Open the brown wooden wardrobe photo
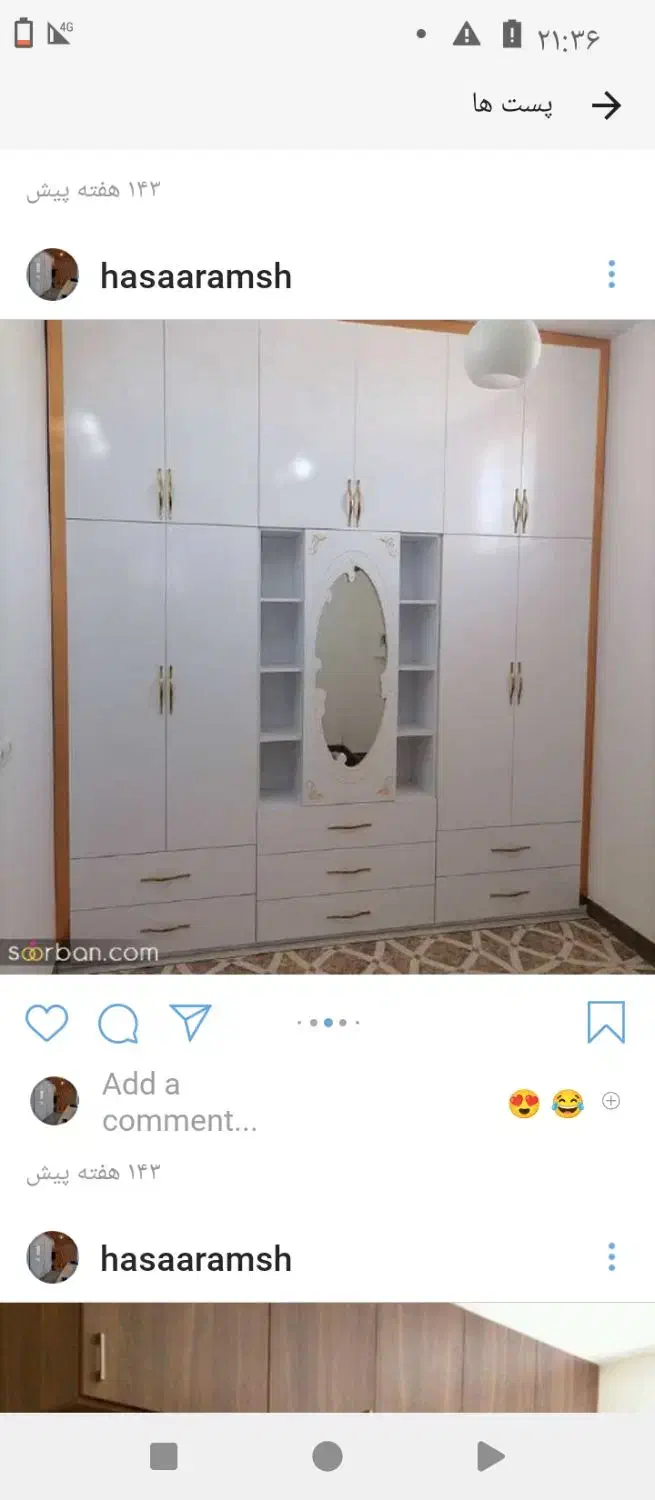This screenshot has width=655, height=1500. (327, 1356)
